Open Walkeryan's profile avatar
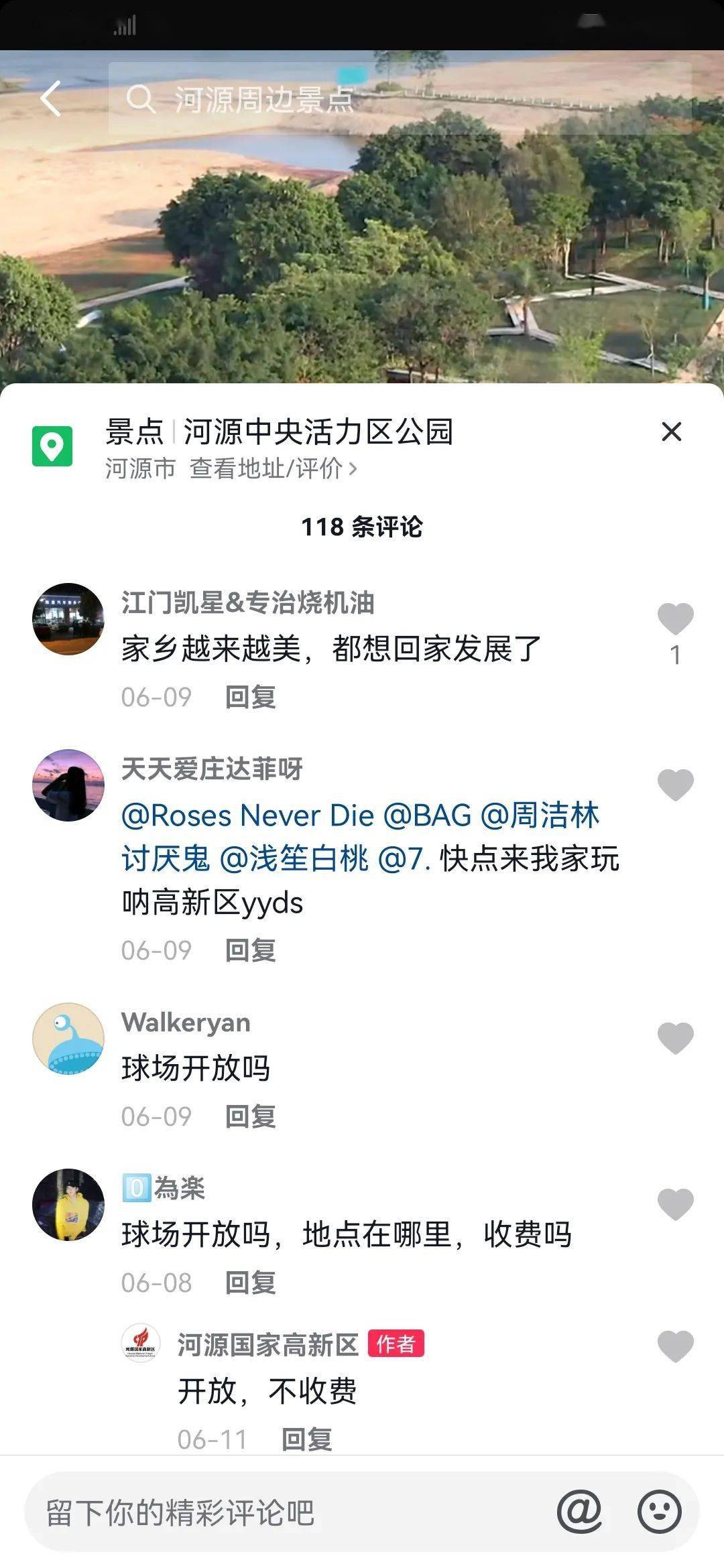Screen dimensions: 724x1568 click(68, 1038)
